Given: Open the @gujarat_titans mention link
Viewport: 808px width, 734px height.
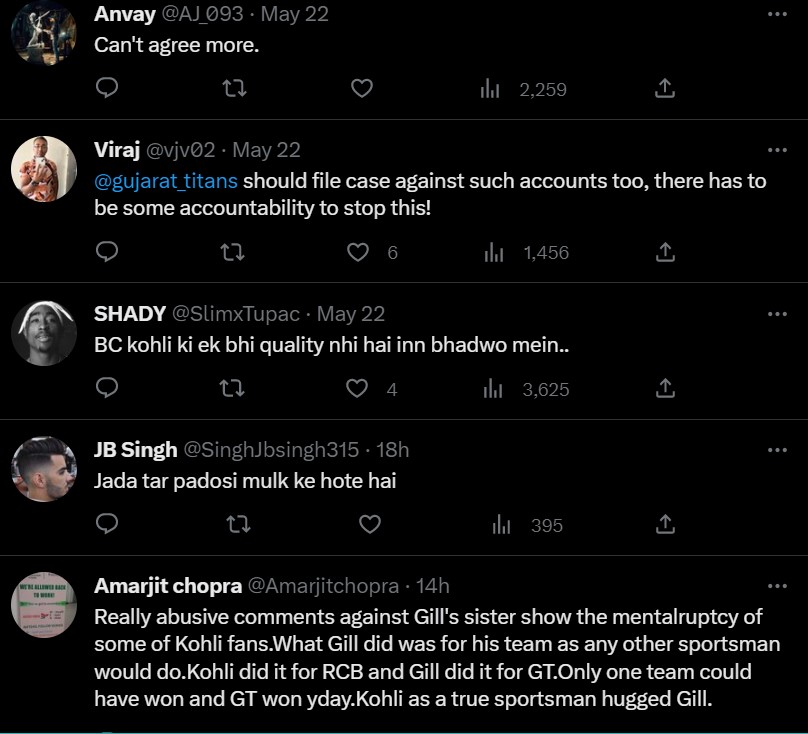Looking at the screenshot, I should (166, 181).
